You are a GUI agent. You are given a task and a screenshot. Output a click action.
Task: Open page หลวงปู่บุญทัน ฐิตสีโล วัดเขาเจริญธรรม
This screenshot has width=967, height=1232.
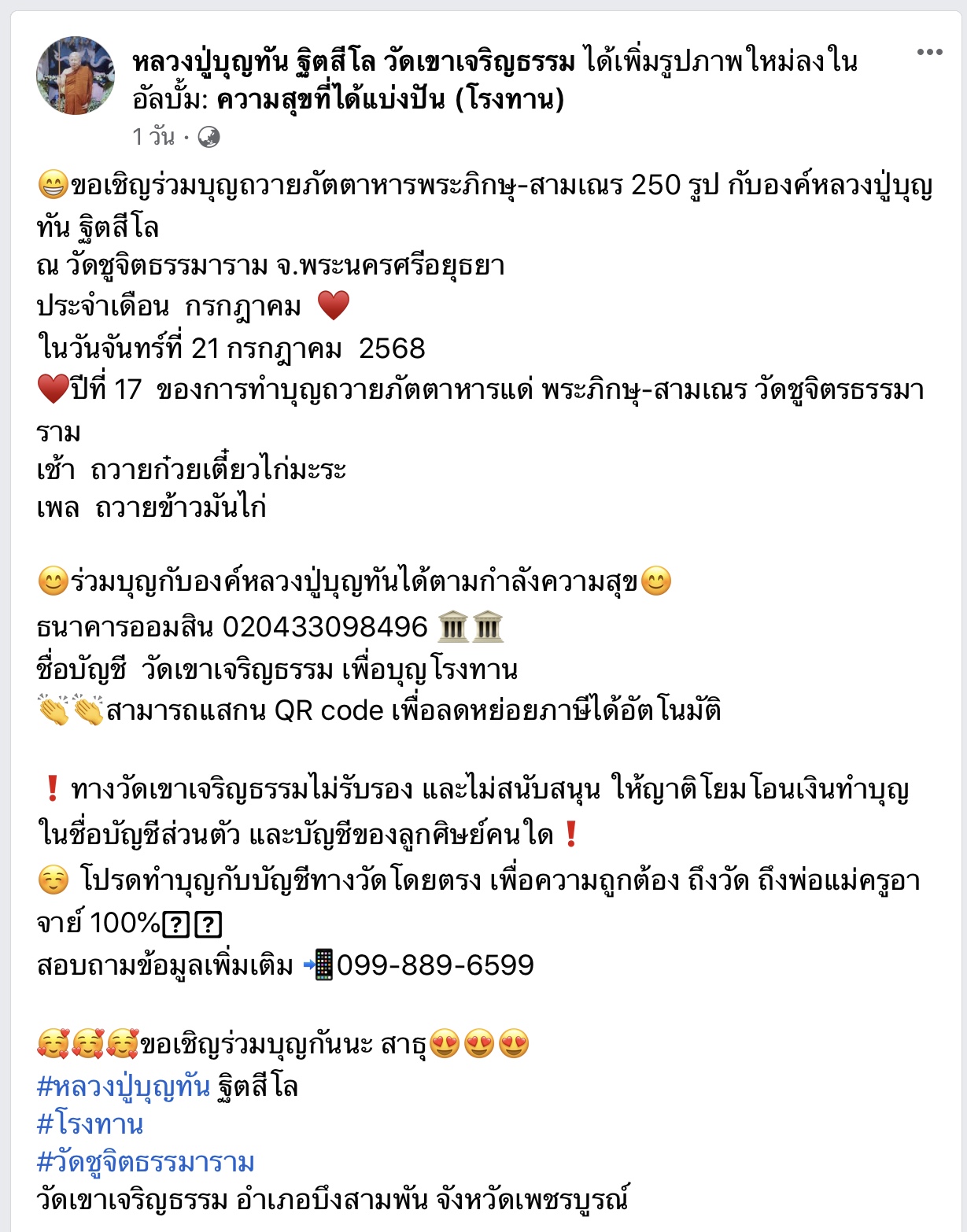click(354, 61)
